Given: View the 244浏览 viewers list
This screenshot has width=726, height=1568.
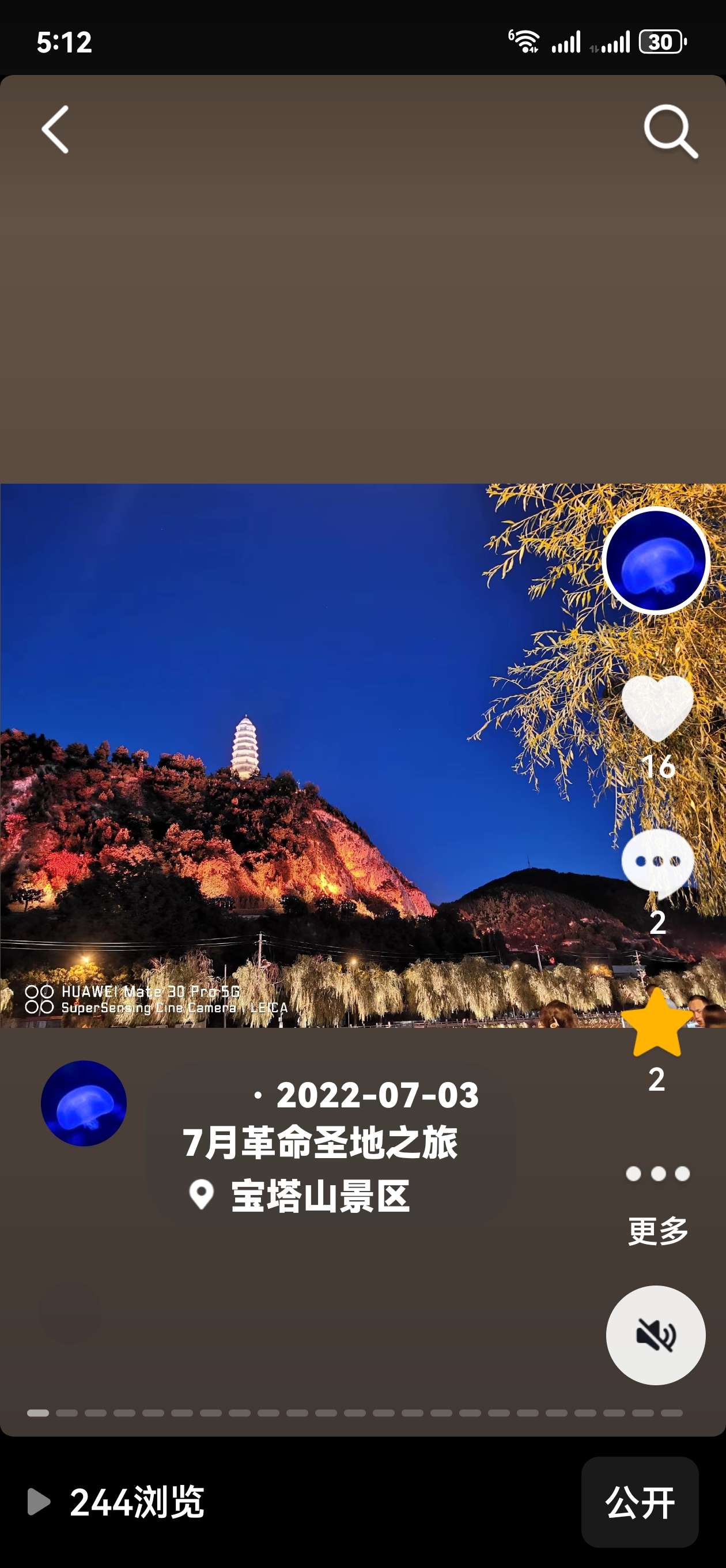Looking at the screenshot, I should [117, 1502].
